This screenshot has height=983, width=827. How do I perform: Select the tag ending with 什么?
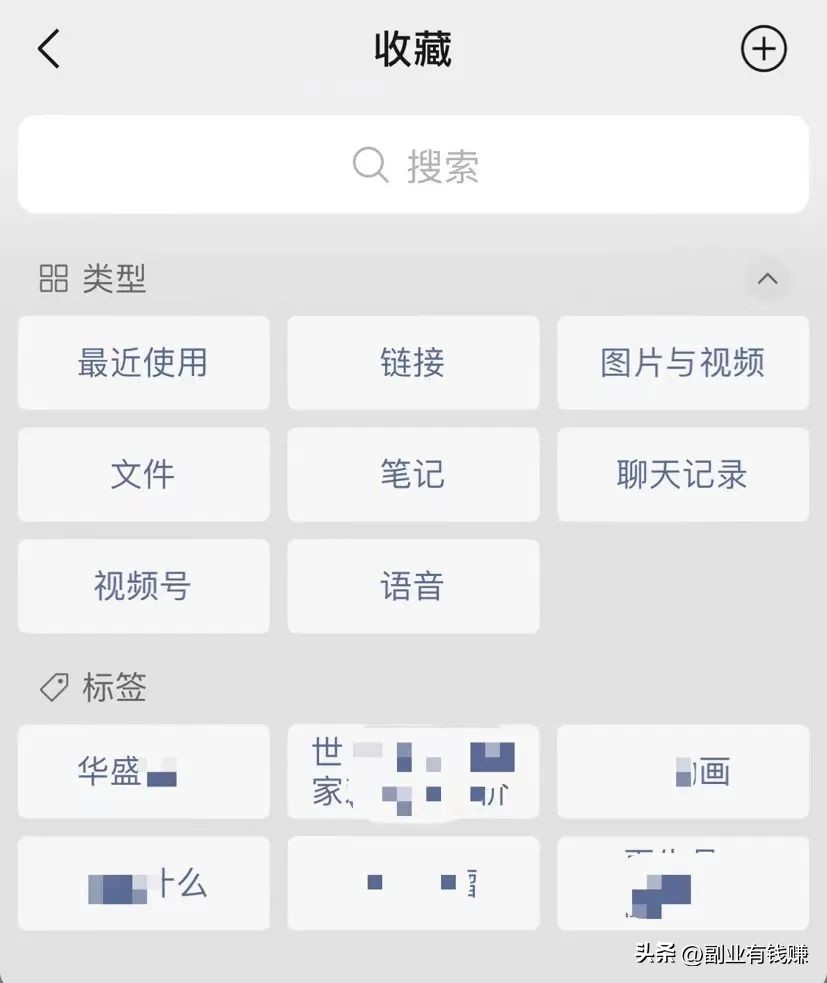143,884
